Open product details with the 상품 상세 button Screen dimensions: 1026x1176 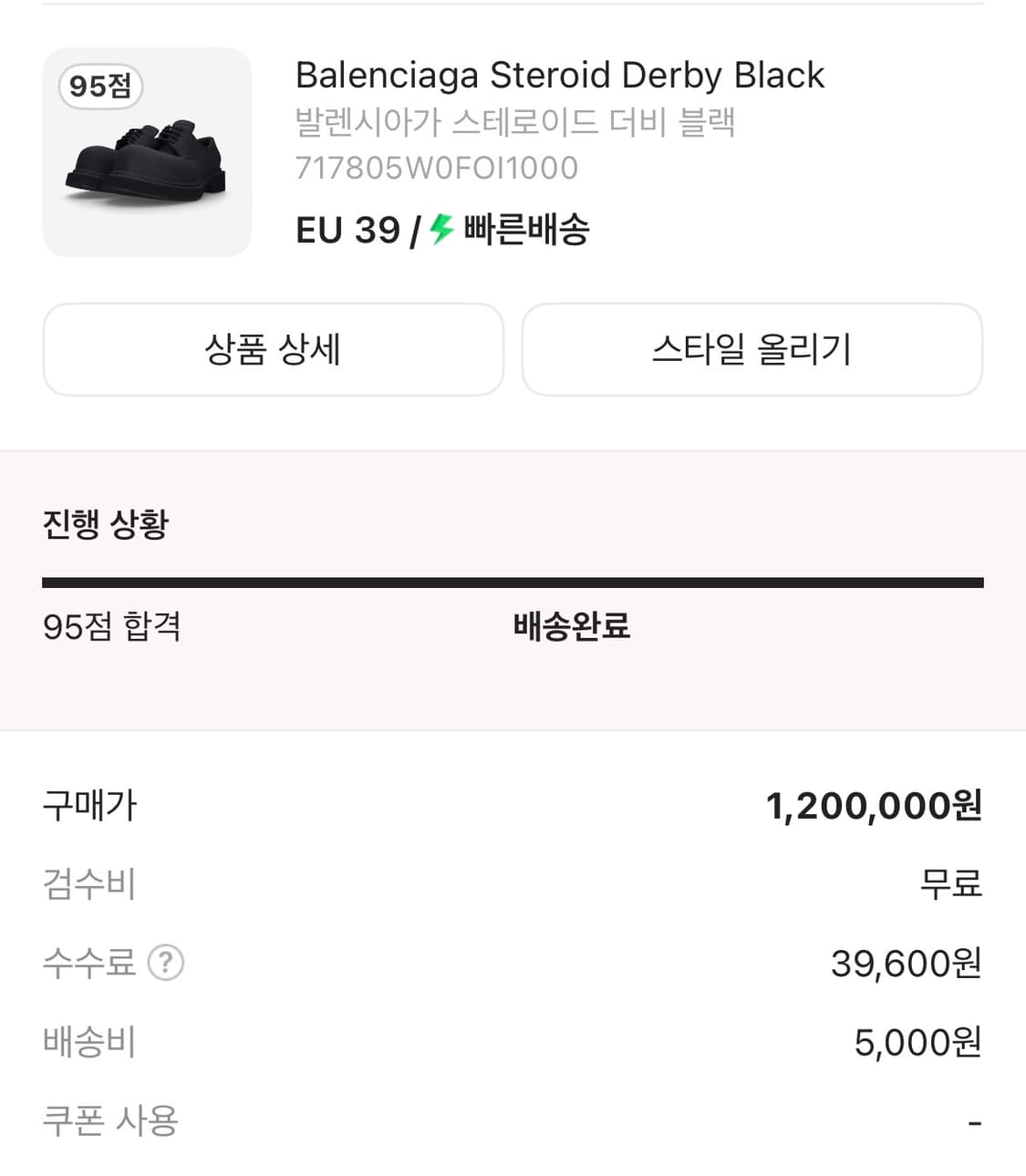[x=273, y=350]
